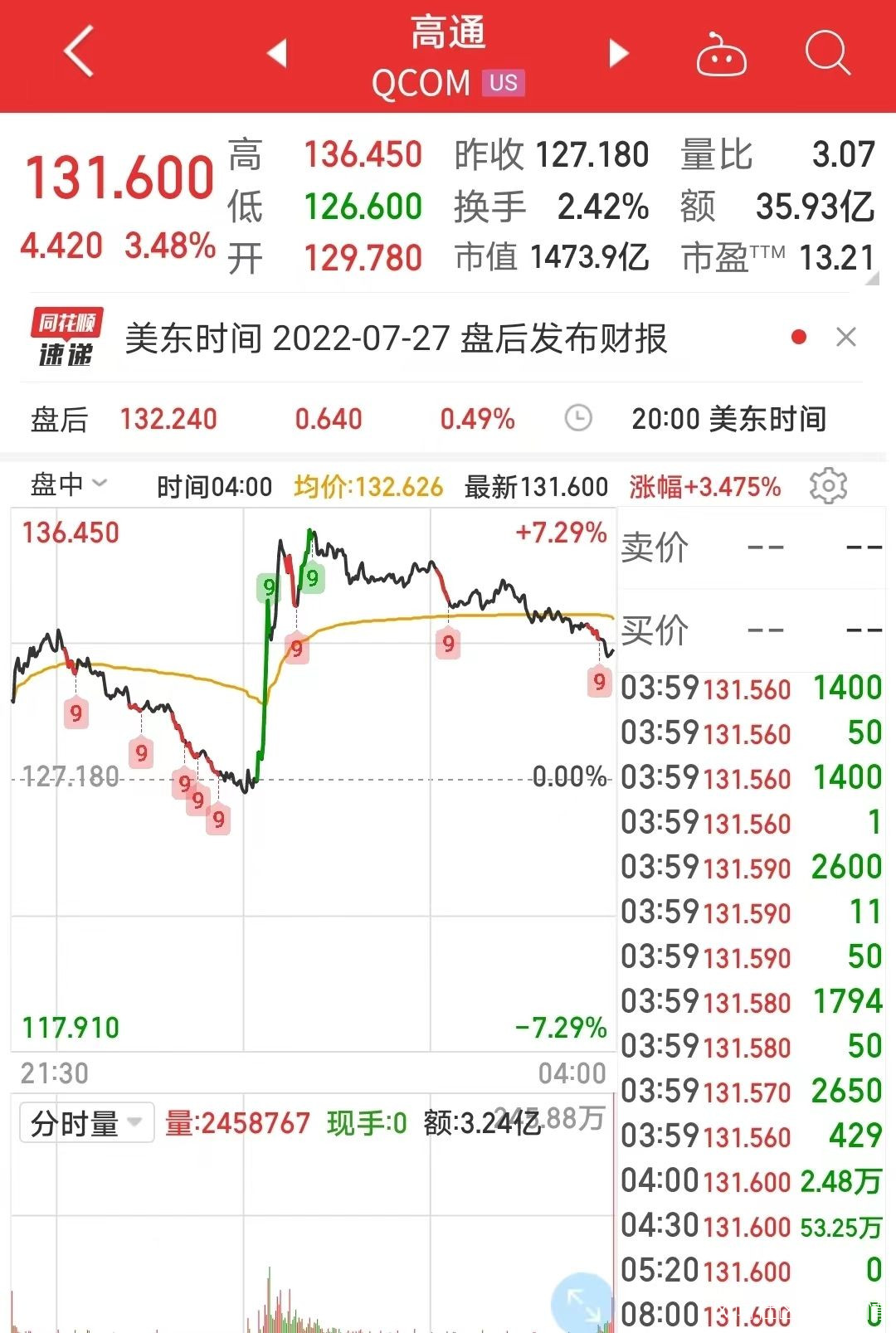Open stock search
Image resolution: width=896 pixels, height=1333 pixels.
(827, 54)
